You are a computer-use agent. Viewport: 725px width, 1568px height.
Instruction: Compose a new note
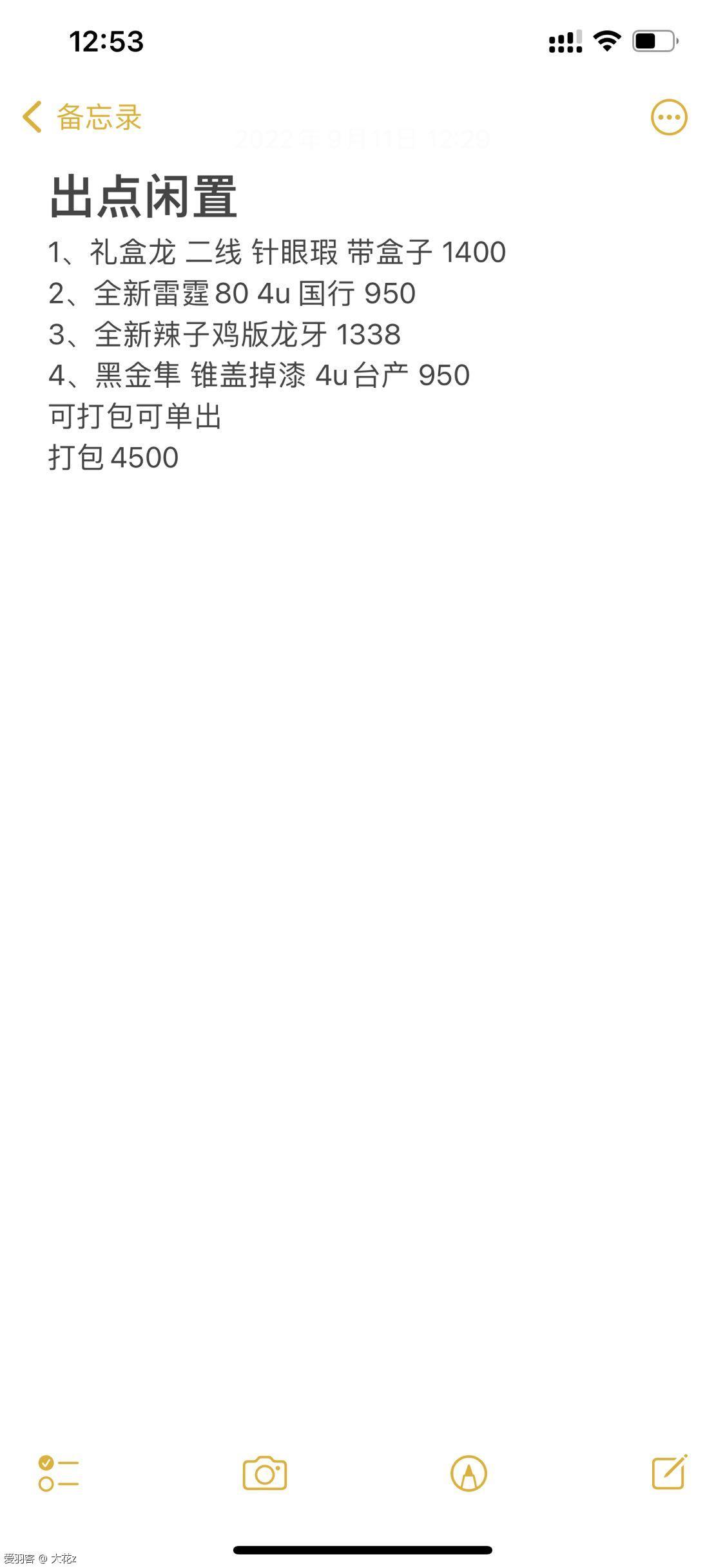point(669,1473)
